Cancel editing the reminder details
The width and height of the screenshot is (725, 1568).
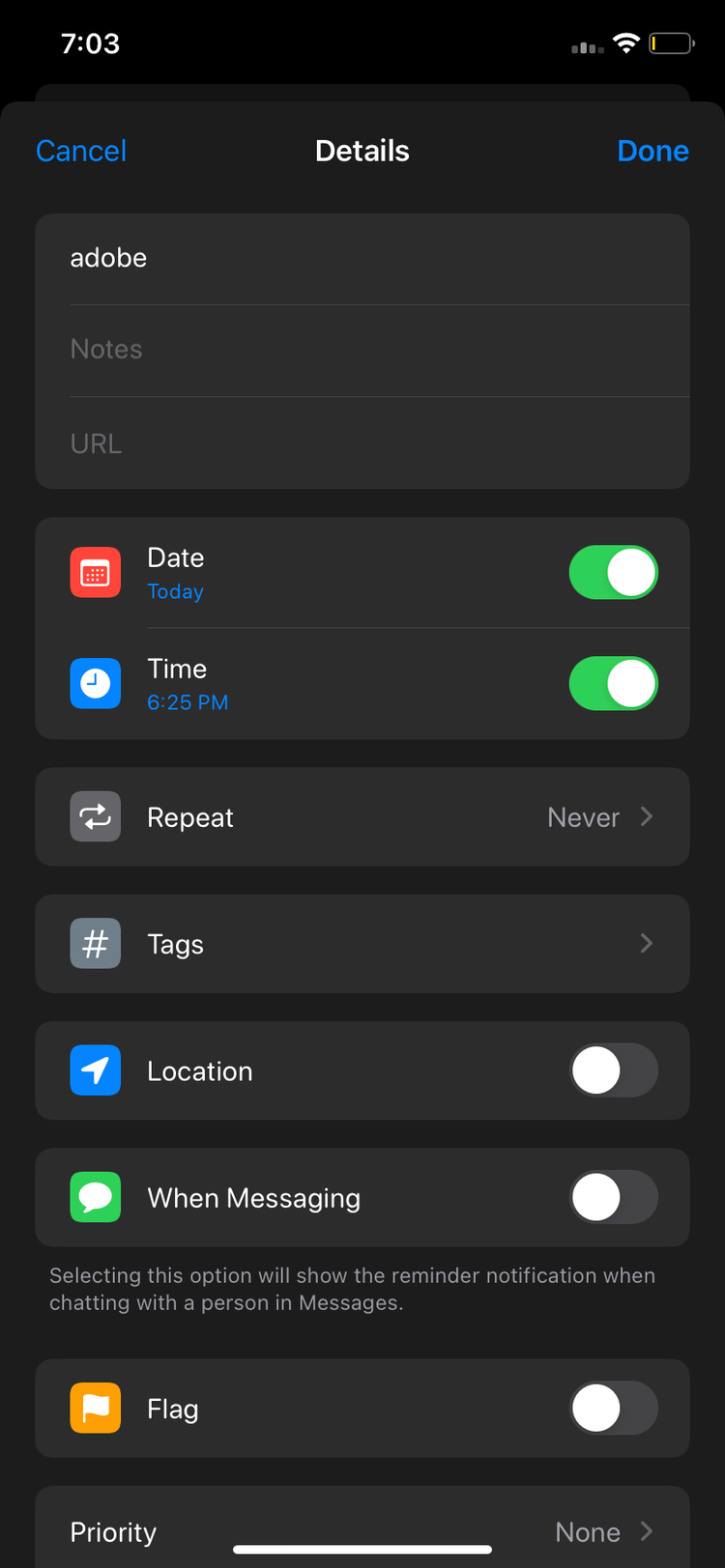click(80, 151)
